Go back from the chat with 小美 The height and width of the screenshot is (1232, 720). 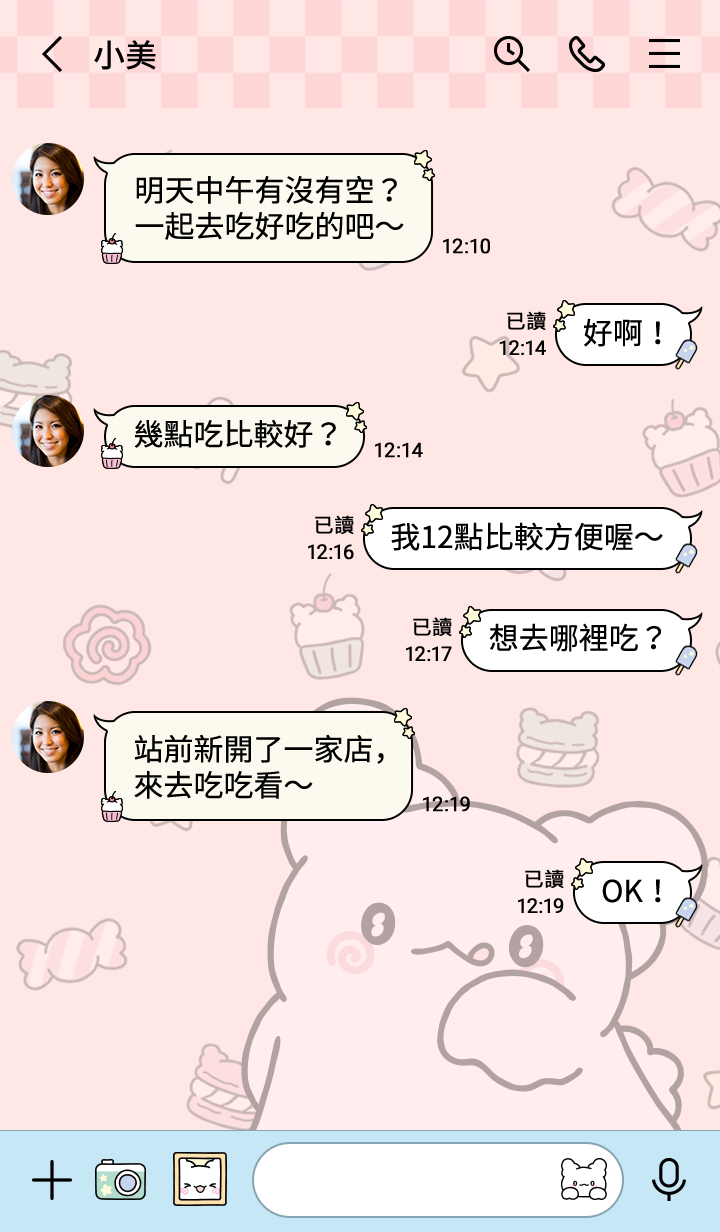pyautogui.click(x=52, y=54)
